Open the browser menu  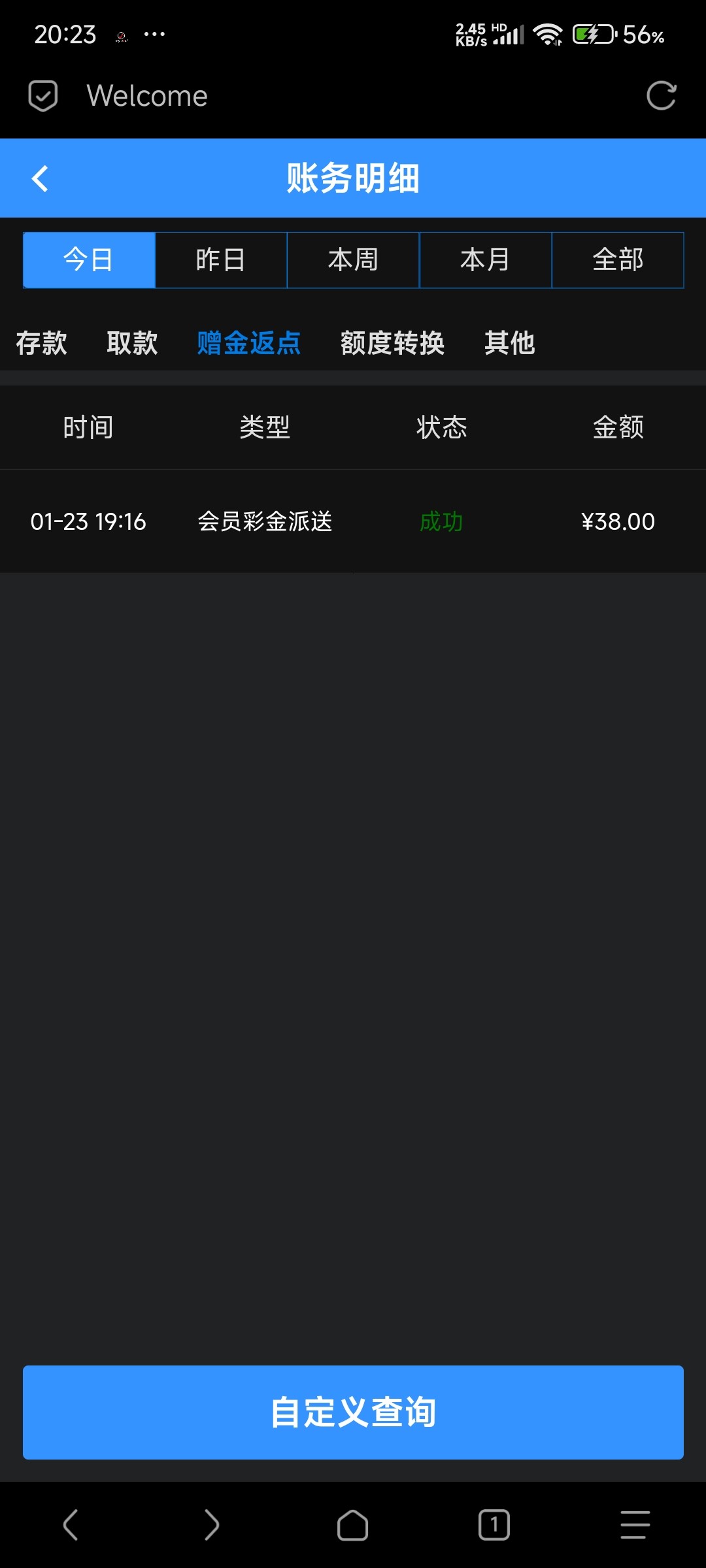635,1525
